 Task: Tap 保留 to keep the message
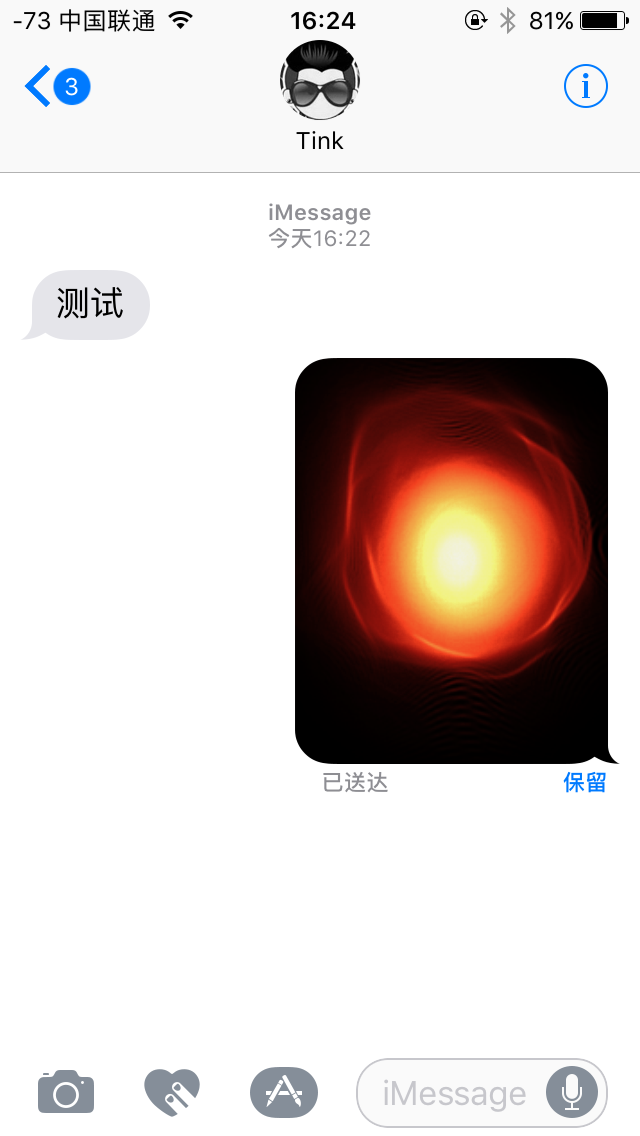(585, 782)
